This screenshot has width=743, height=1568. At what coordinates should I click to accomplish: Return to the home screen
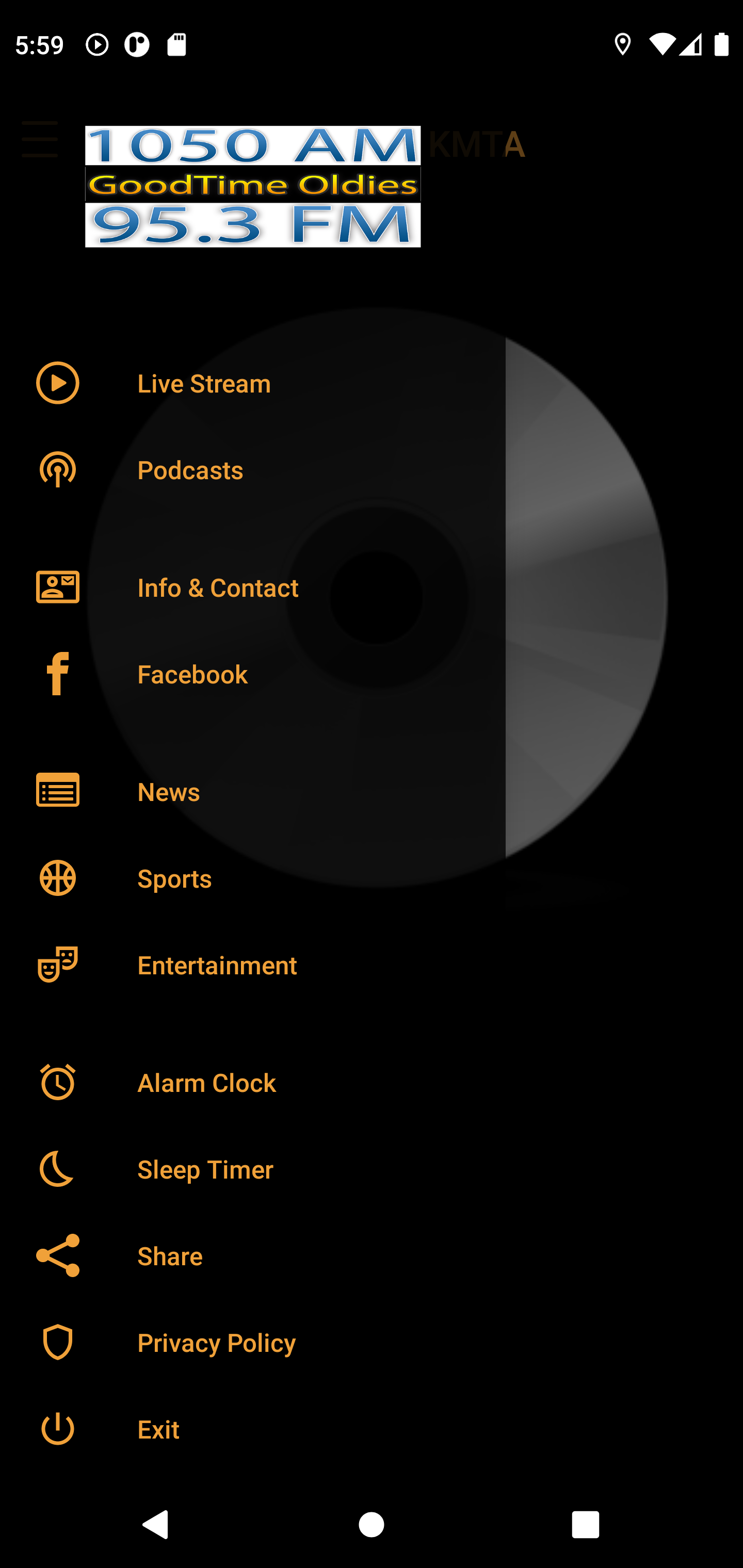point(372,1524)
